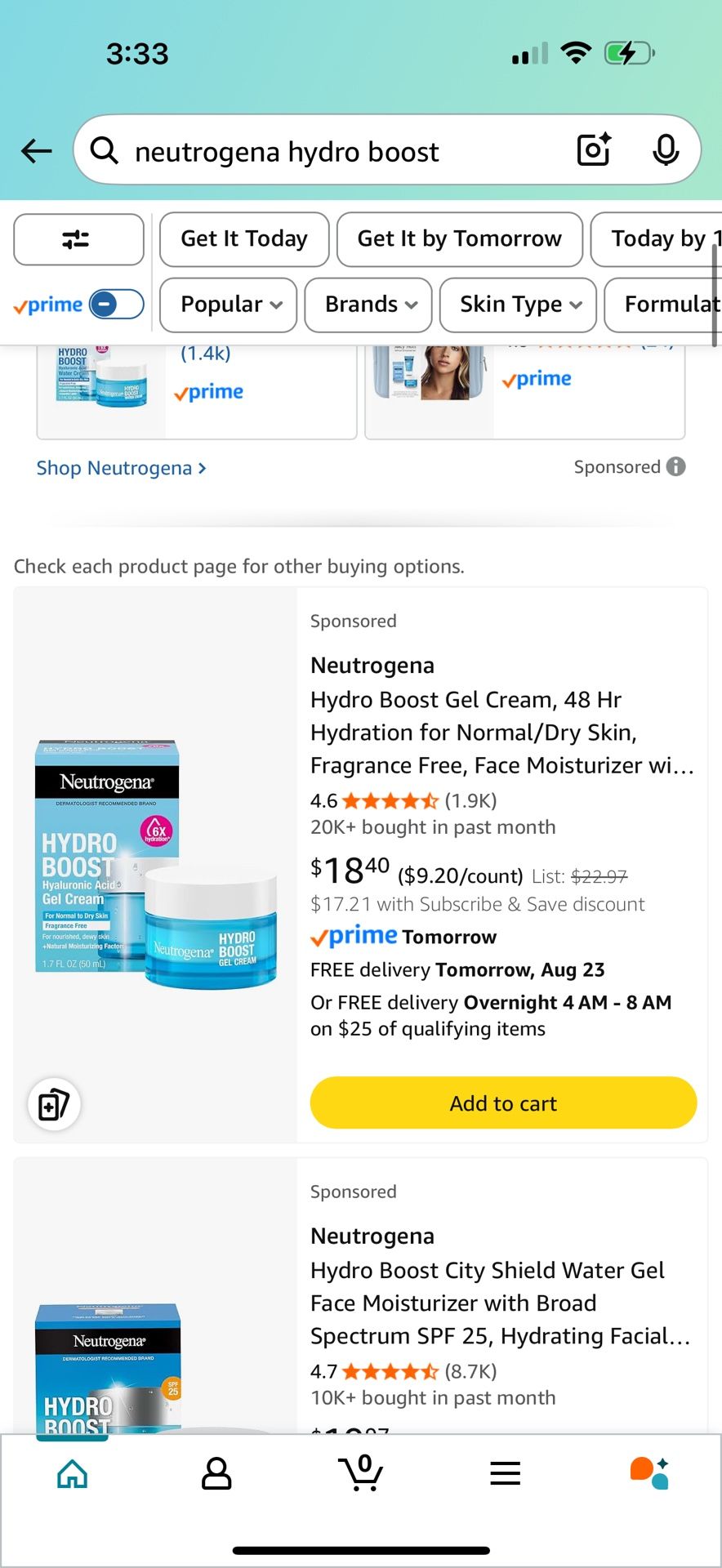
Task: Open the hamburger menu tab
Action: click(505, 1473)
